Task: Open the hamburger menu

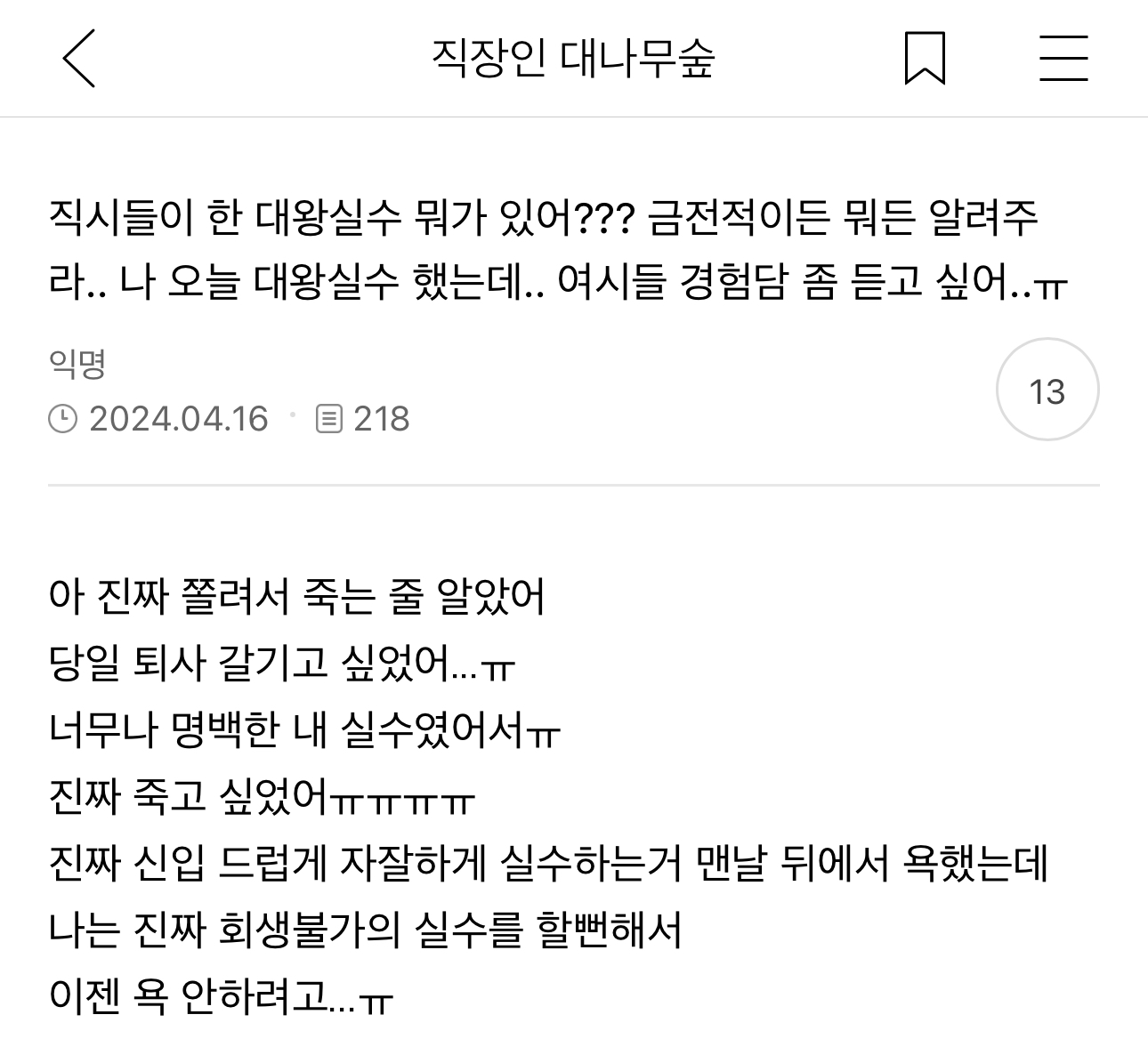Action: [1063, 58]
